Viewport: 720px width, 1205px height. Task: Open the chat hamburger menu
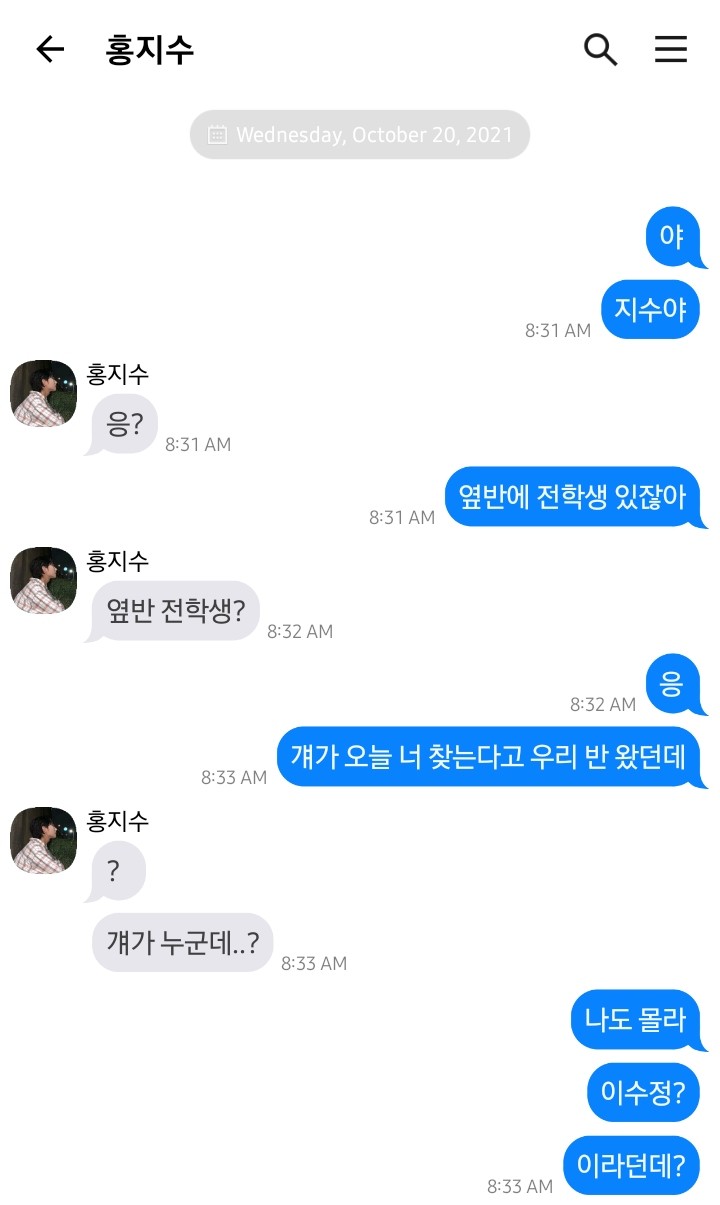click(671, 49)
